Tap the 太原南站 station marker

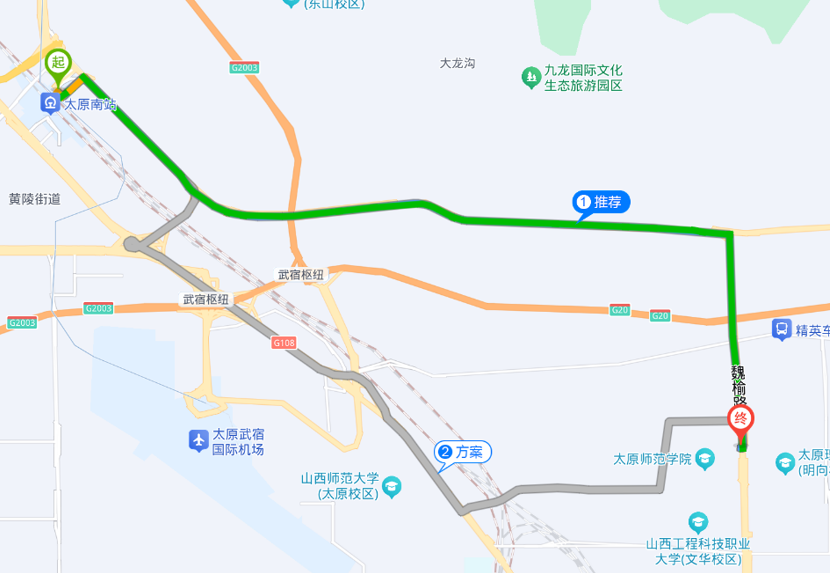pyautogui.click(x=49, y=103)
